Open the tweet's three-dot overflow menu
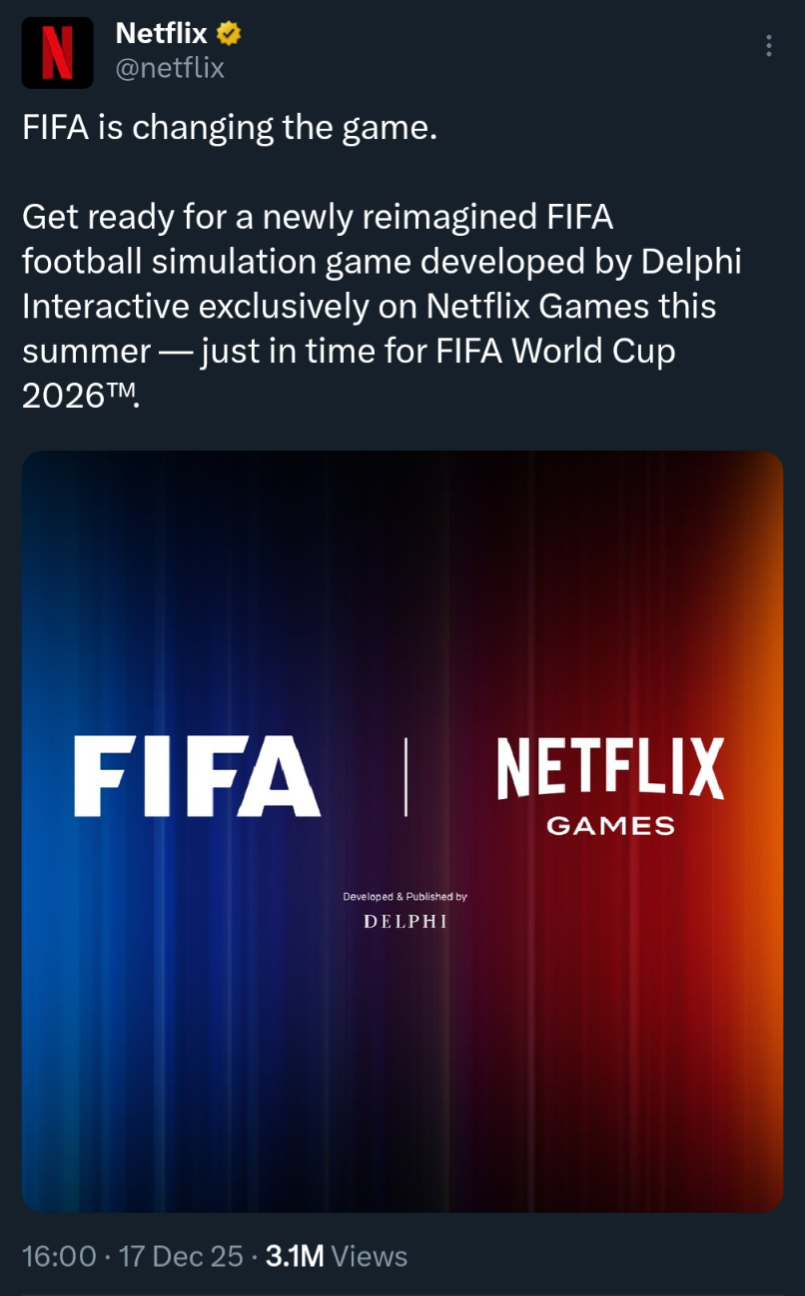 768,46
